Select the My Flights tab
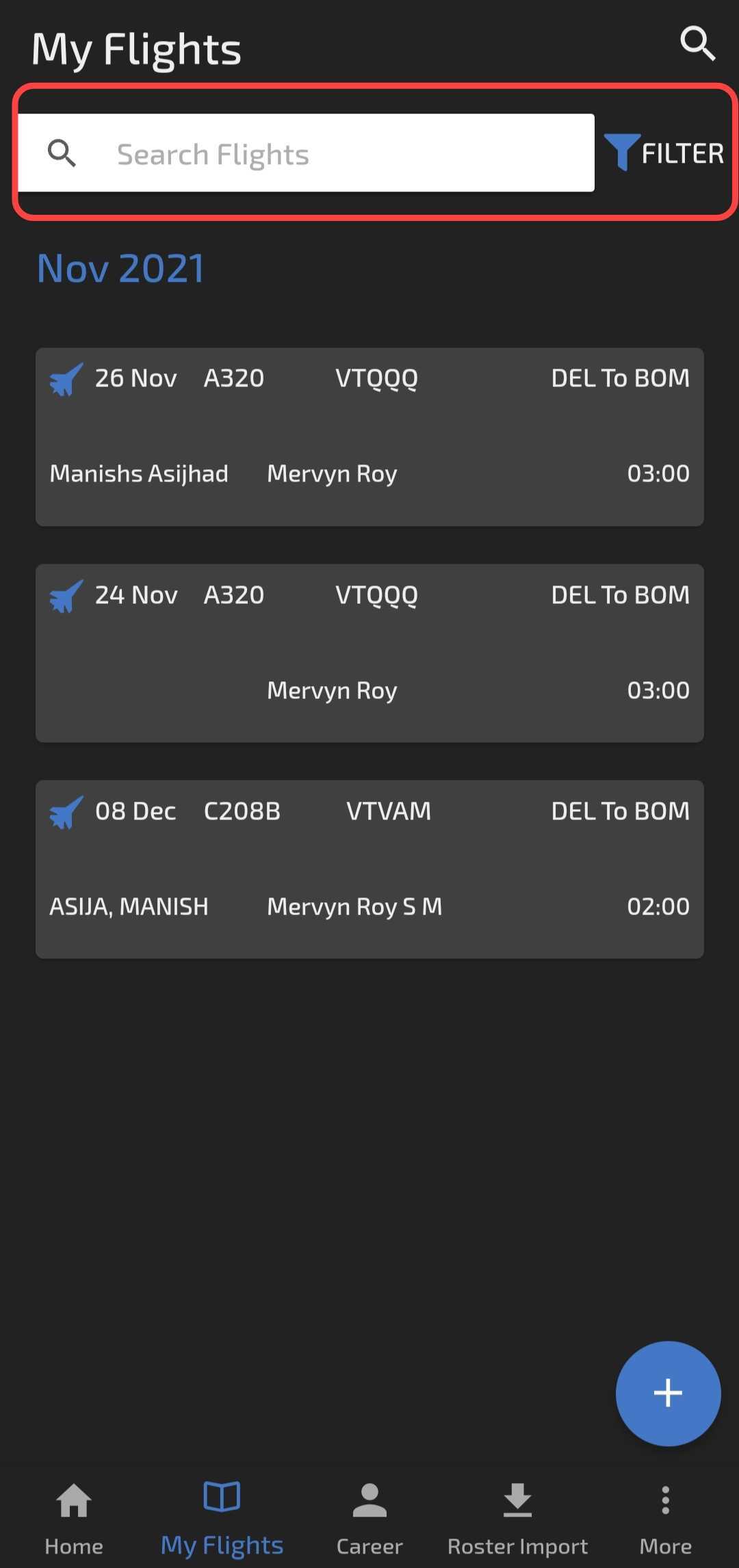Screen dimensions: 739x1568 click(222, 1519)
